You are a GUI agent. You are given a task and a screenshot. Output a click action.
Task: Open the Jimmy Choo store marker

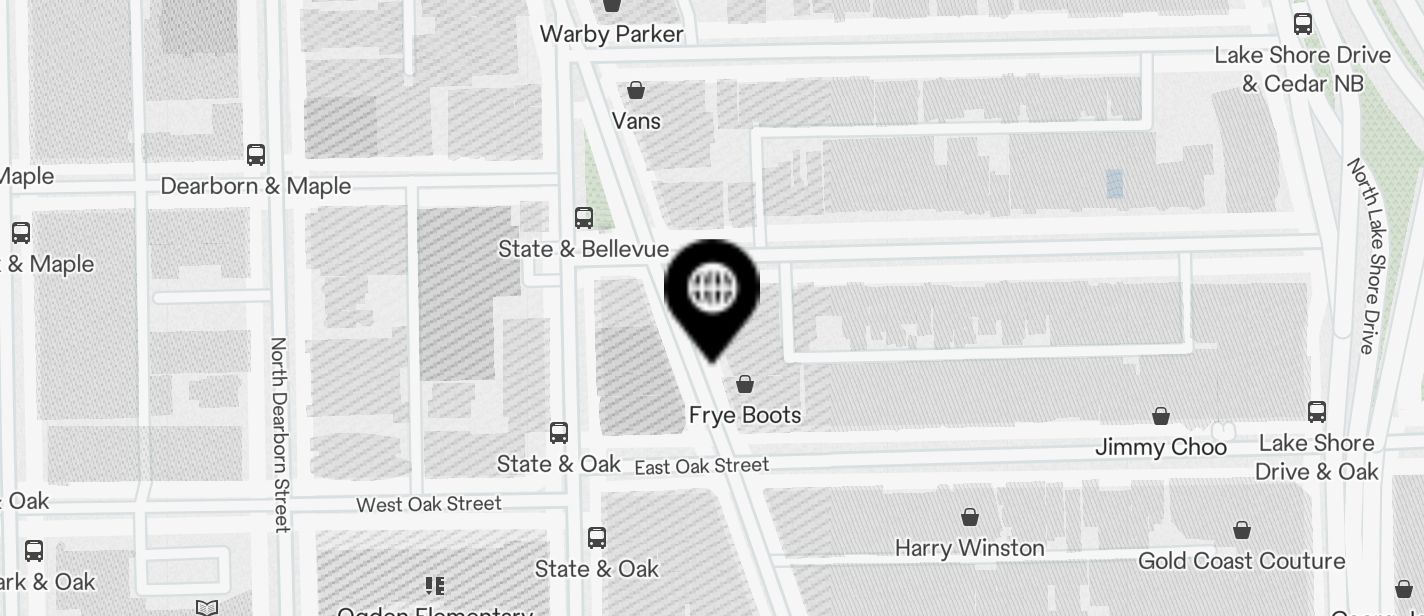click(1161, 416)
